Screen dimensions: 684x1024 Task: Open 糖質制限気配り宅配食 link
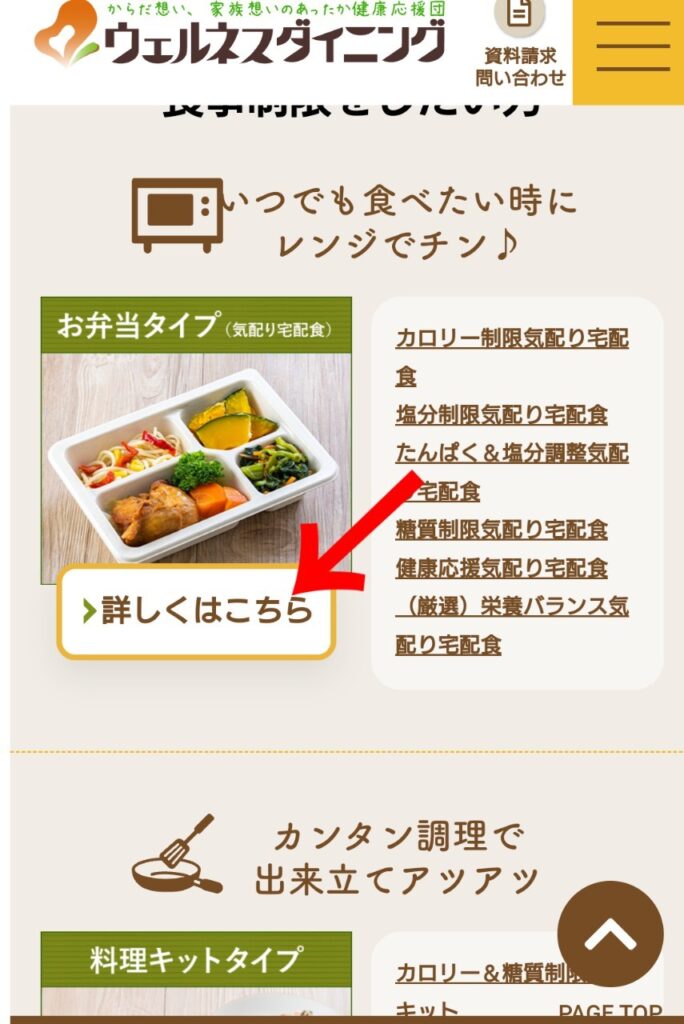click(x=501, y=530)
